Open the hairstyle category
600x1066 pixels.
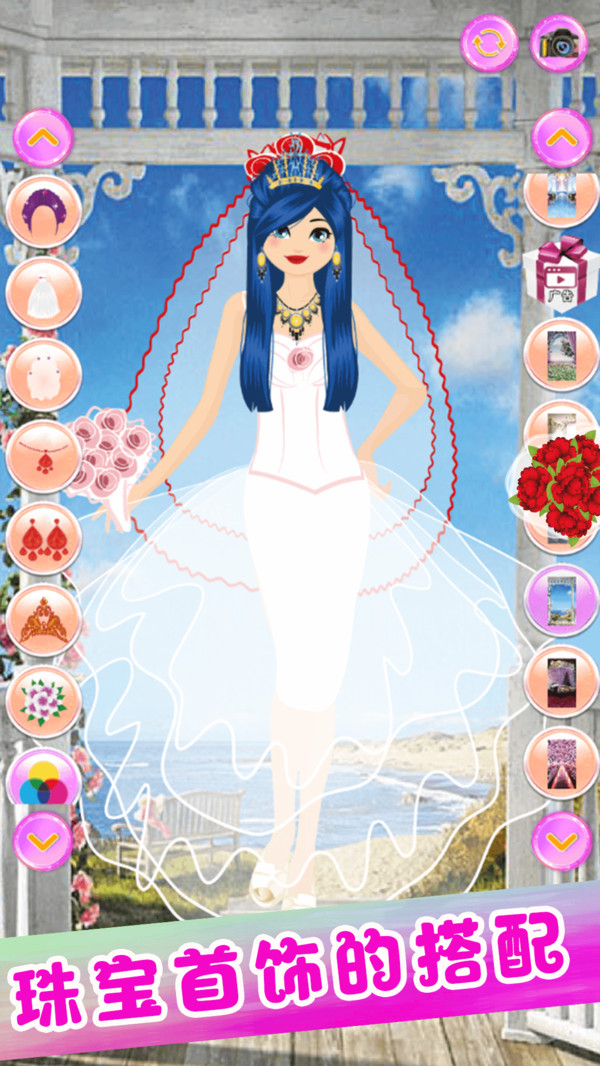click(43, 211)
